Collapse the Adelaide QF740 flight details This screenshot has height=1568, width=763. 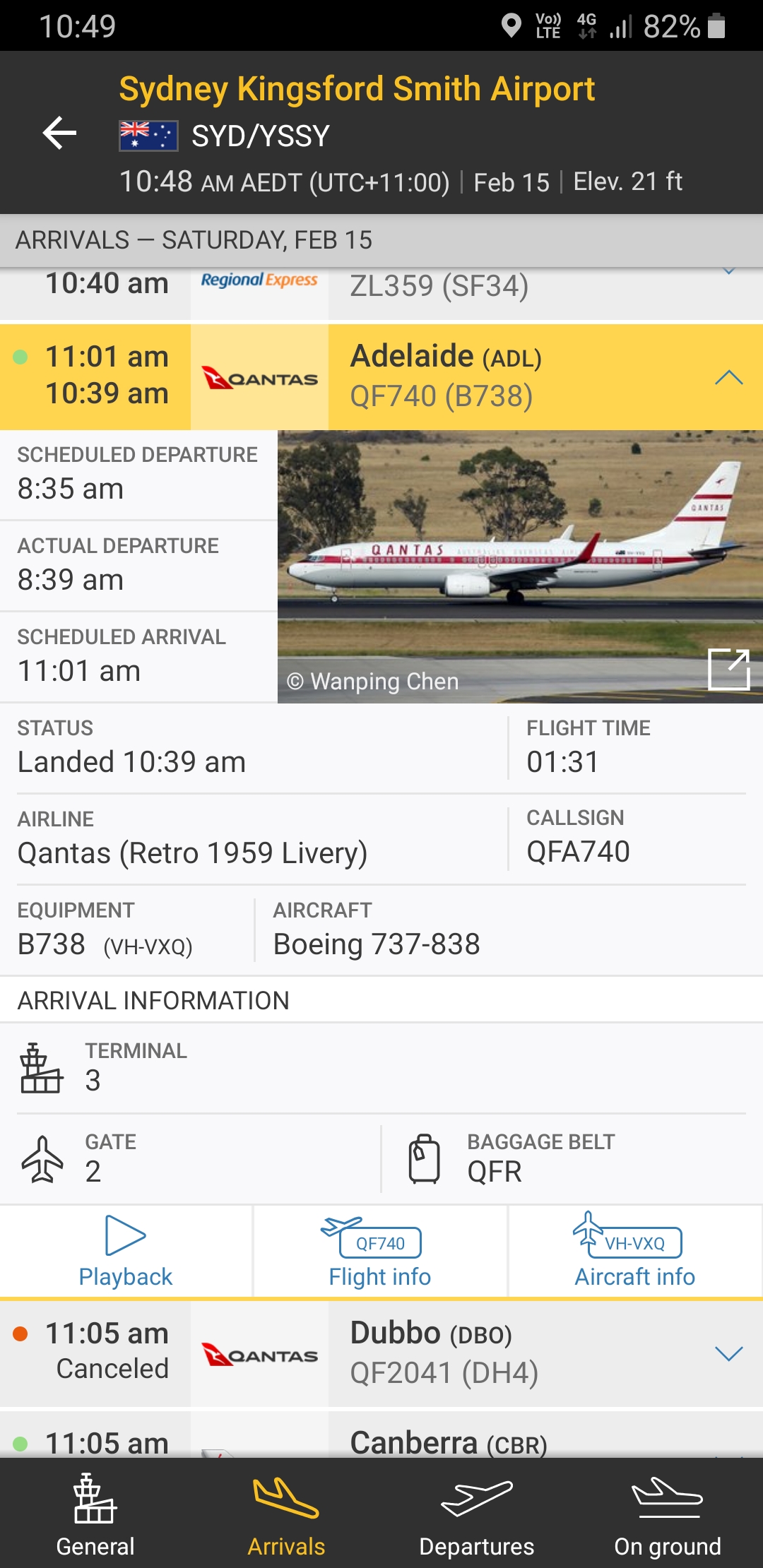coord(728,378)
